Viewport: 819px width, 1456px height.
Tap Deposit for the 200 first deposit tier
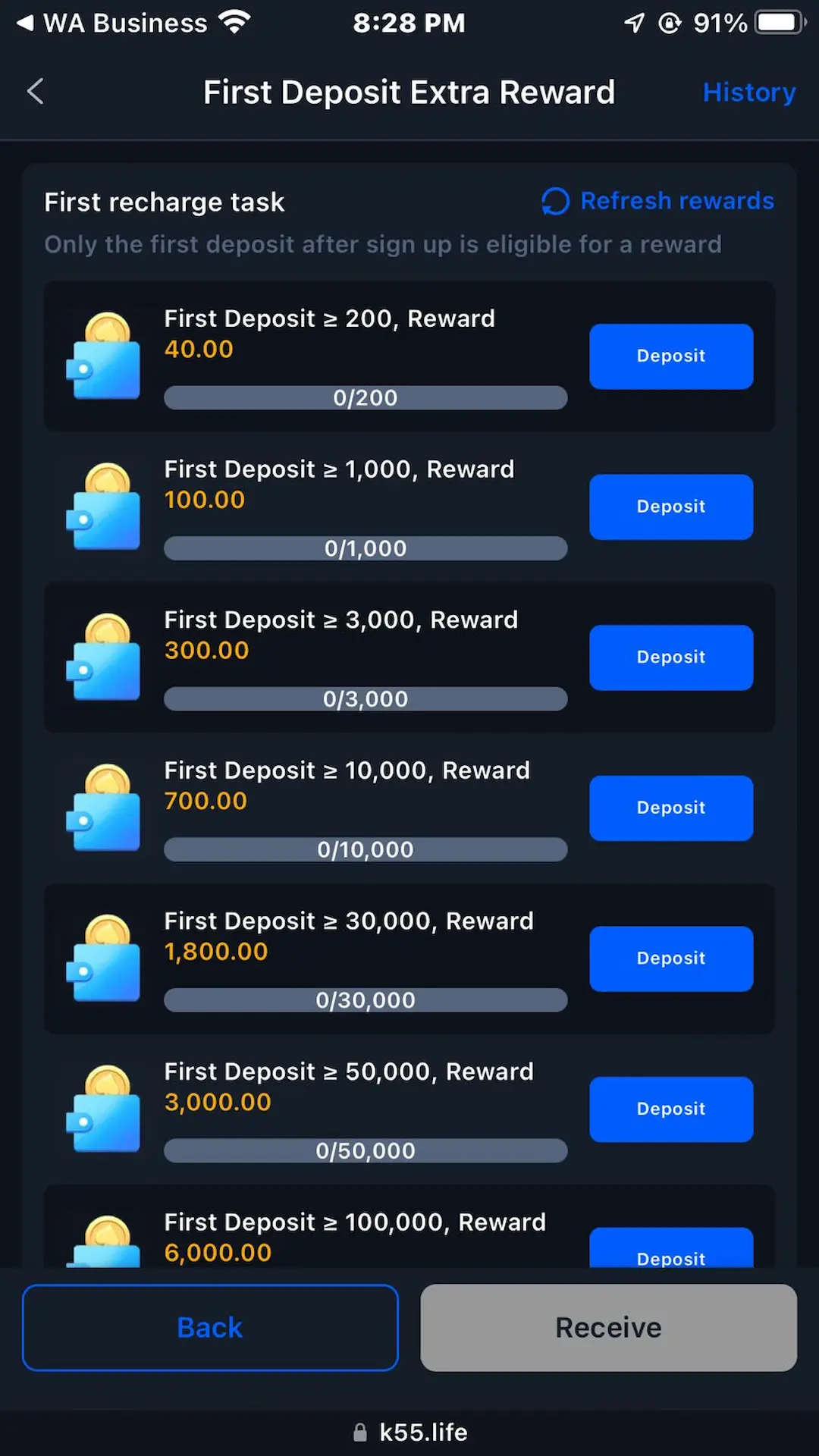(x=670, y=356)
